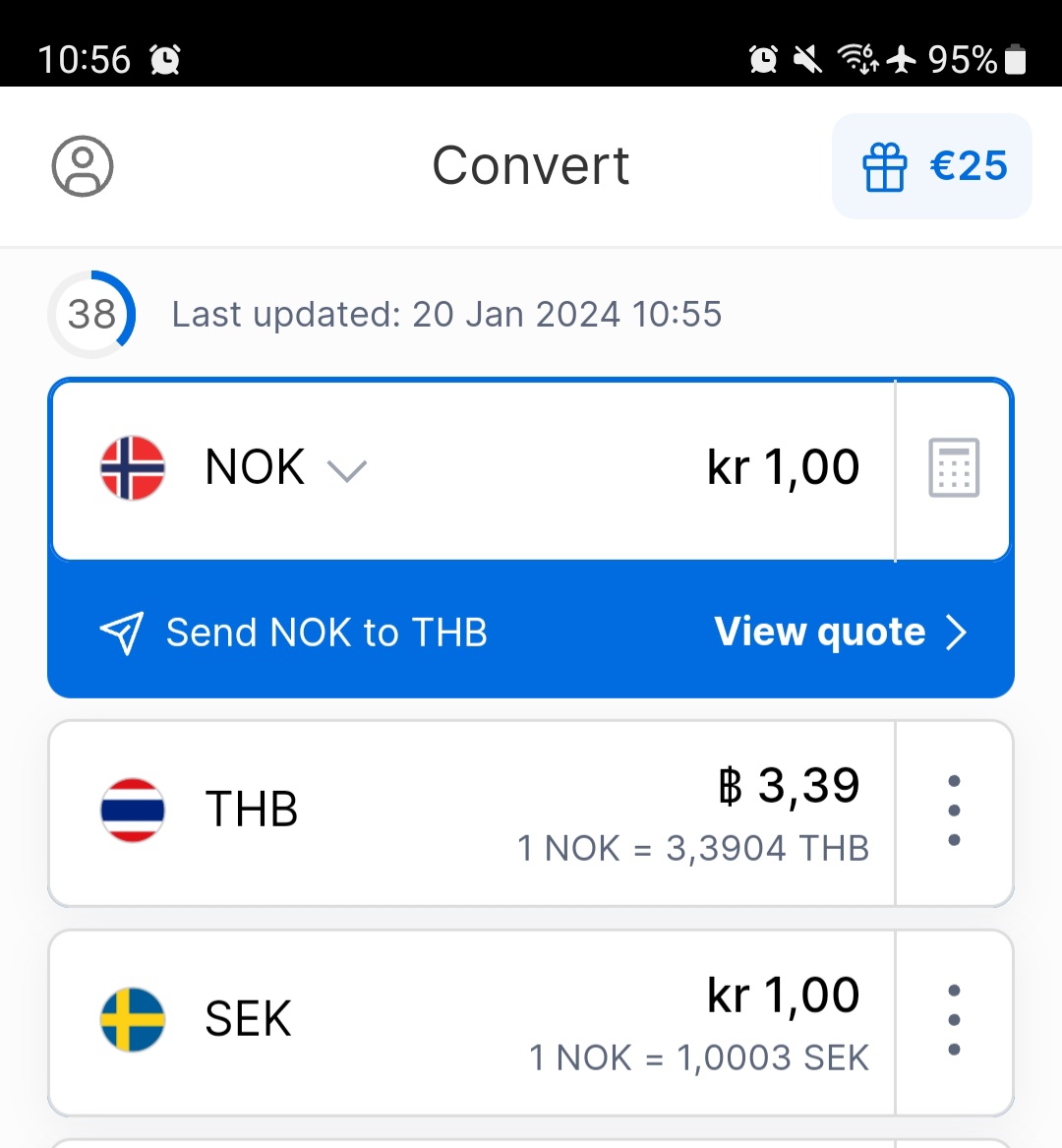1062x1148 pixels.
Task: Open more options for THB
Action: (x=954, y=812)
